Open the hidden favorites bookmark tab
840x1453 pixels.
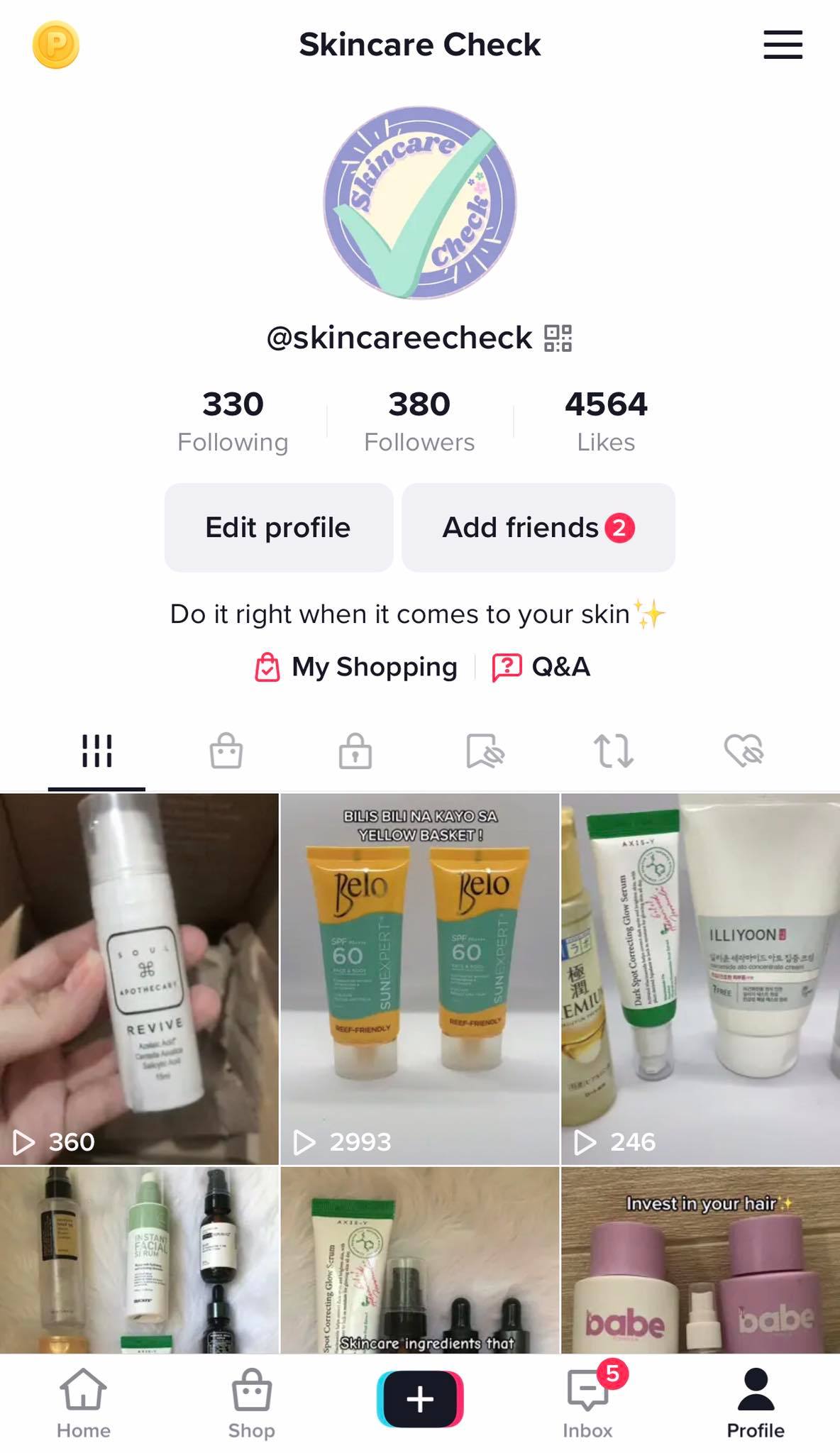click(485, 751)
